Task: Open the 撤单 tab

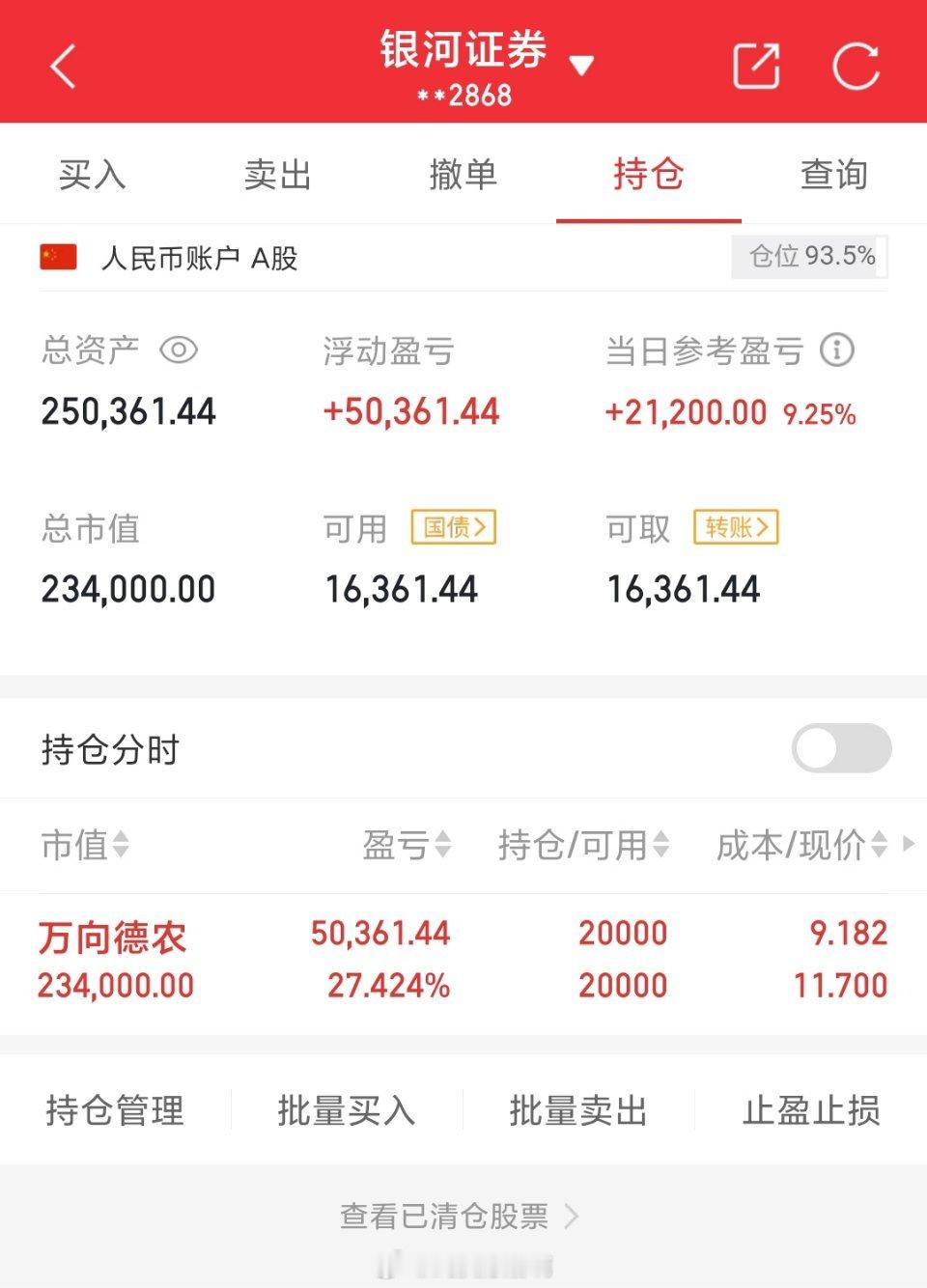Action: coord(463,175)
